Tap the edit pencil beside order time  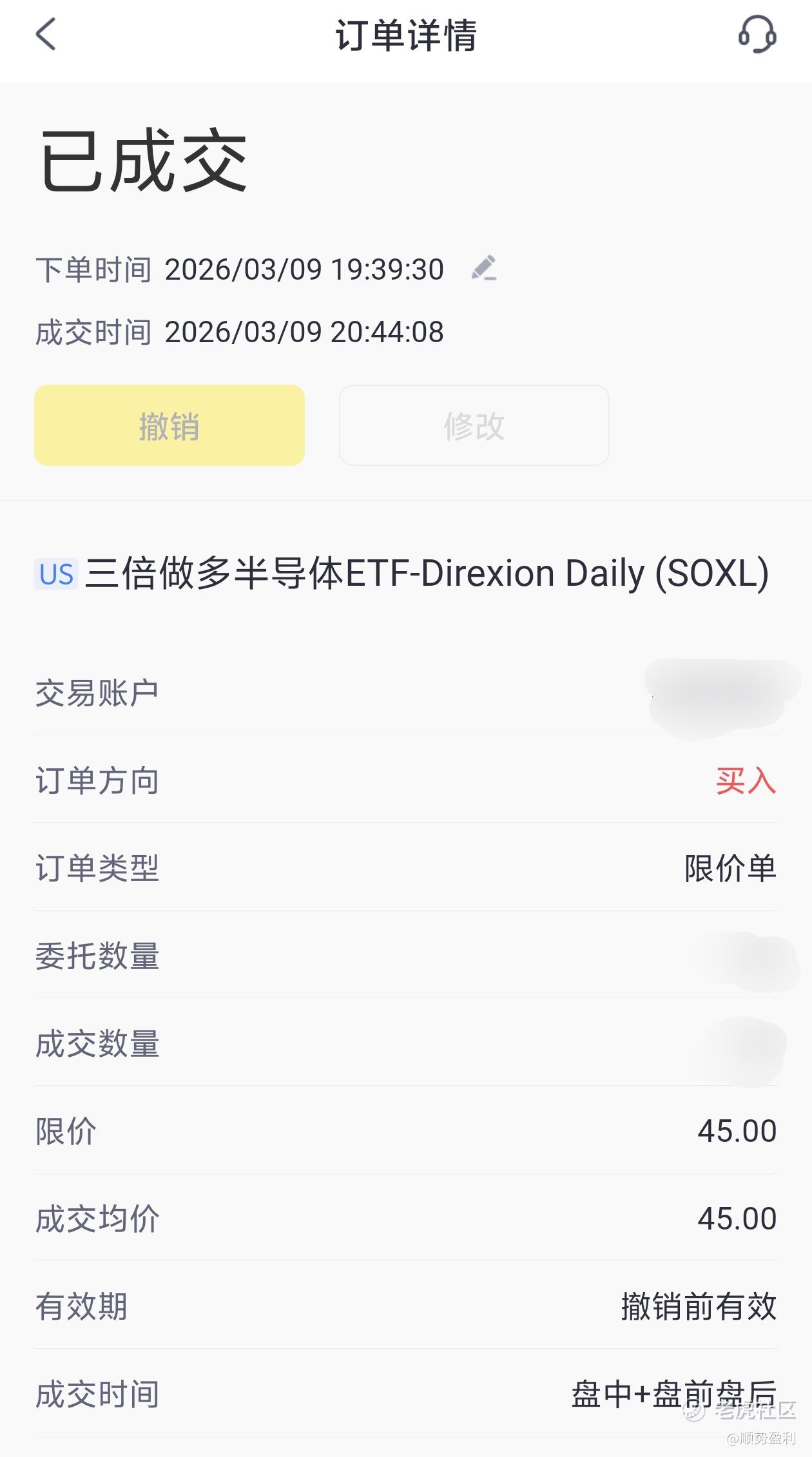(483, 268)
